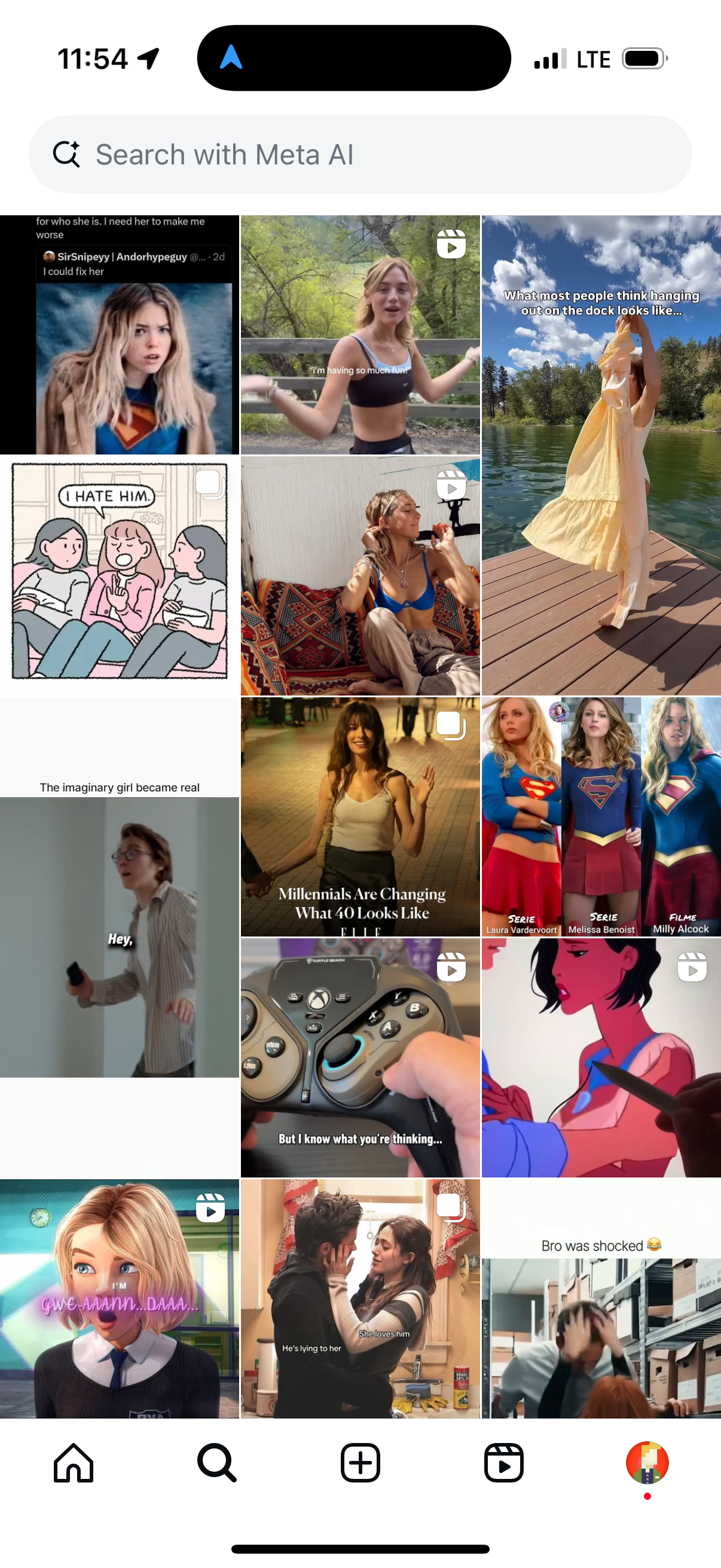Open 'The imaginary girl became real' post
721x1568 pixels.
(119, 938)
